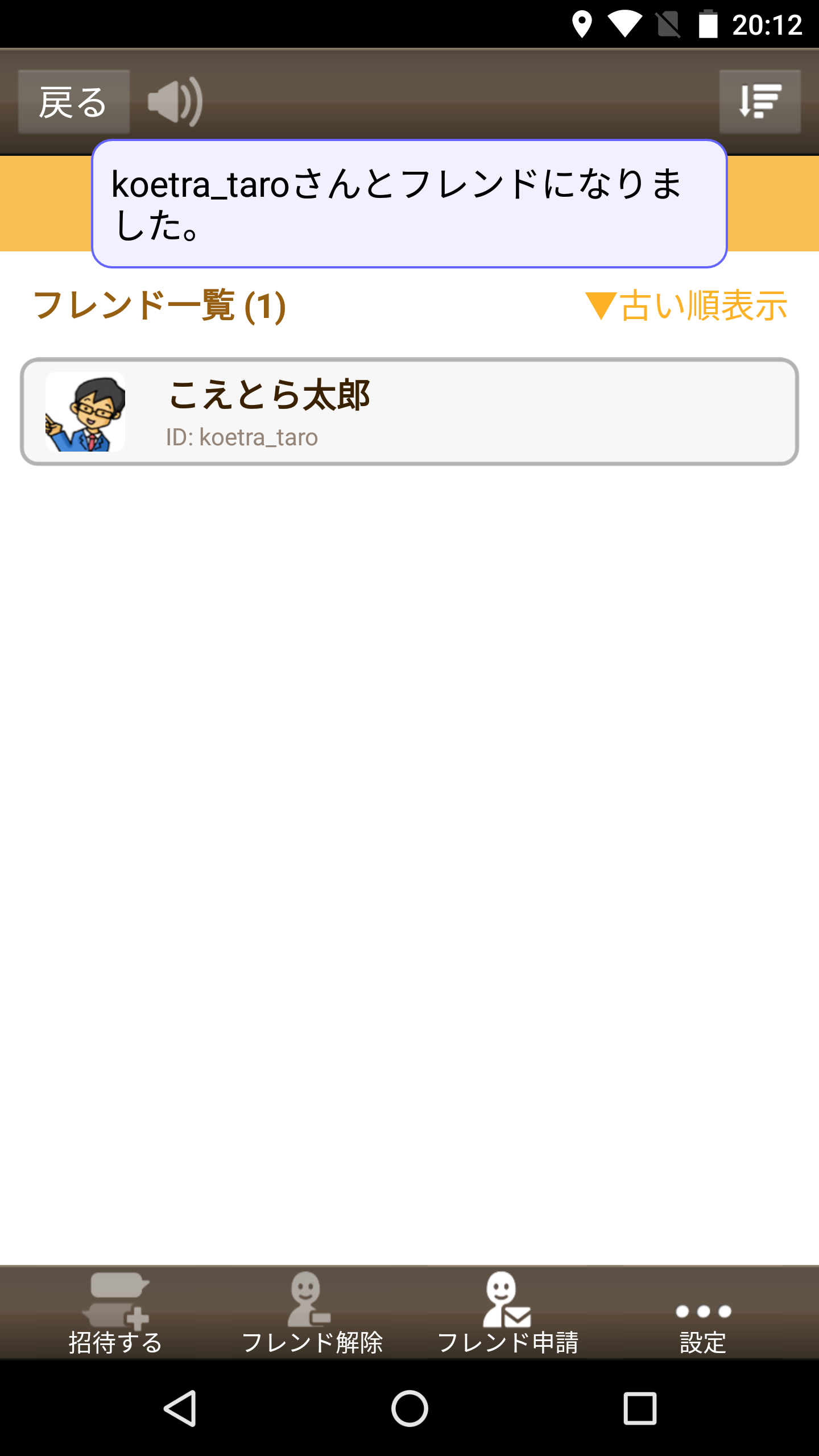
Task: Go to the system home screen
Action: click(x=409, y=1408)
